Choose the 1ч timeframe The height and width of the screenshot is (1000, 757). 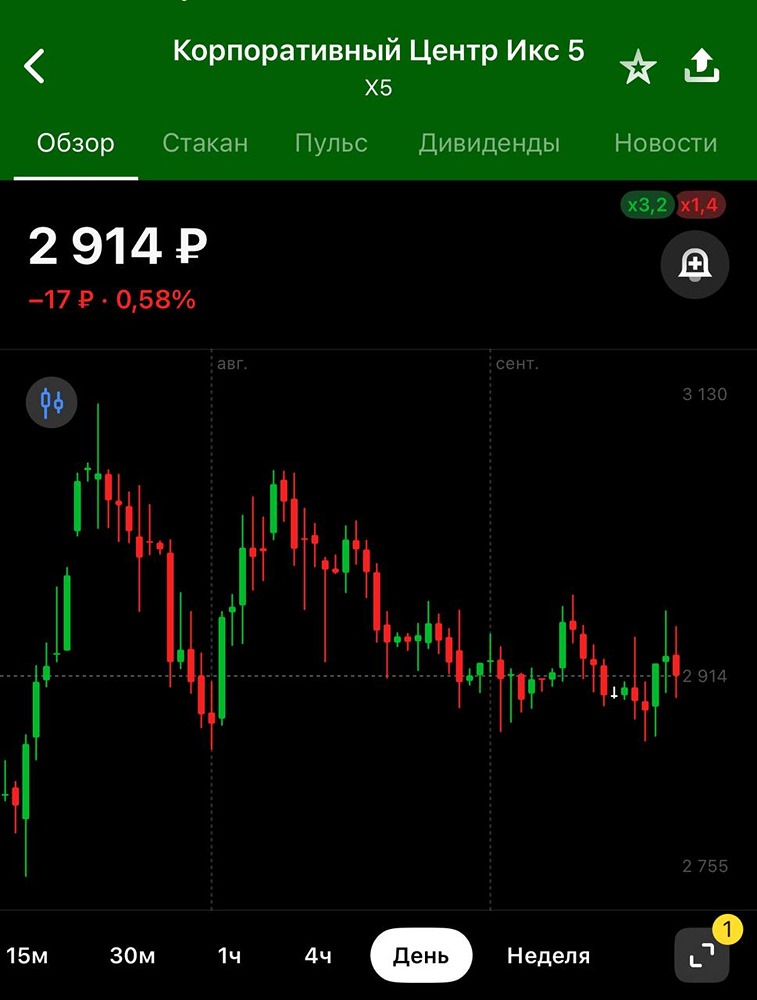pyautogui.click(x=229, y=955)
